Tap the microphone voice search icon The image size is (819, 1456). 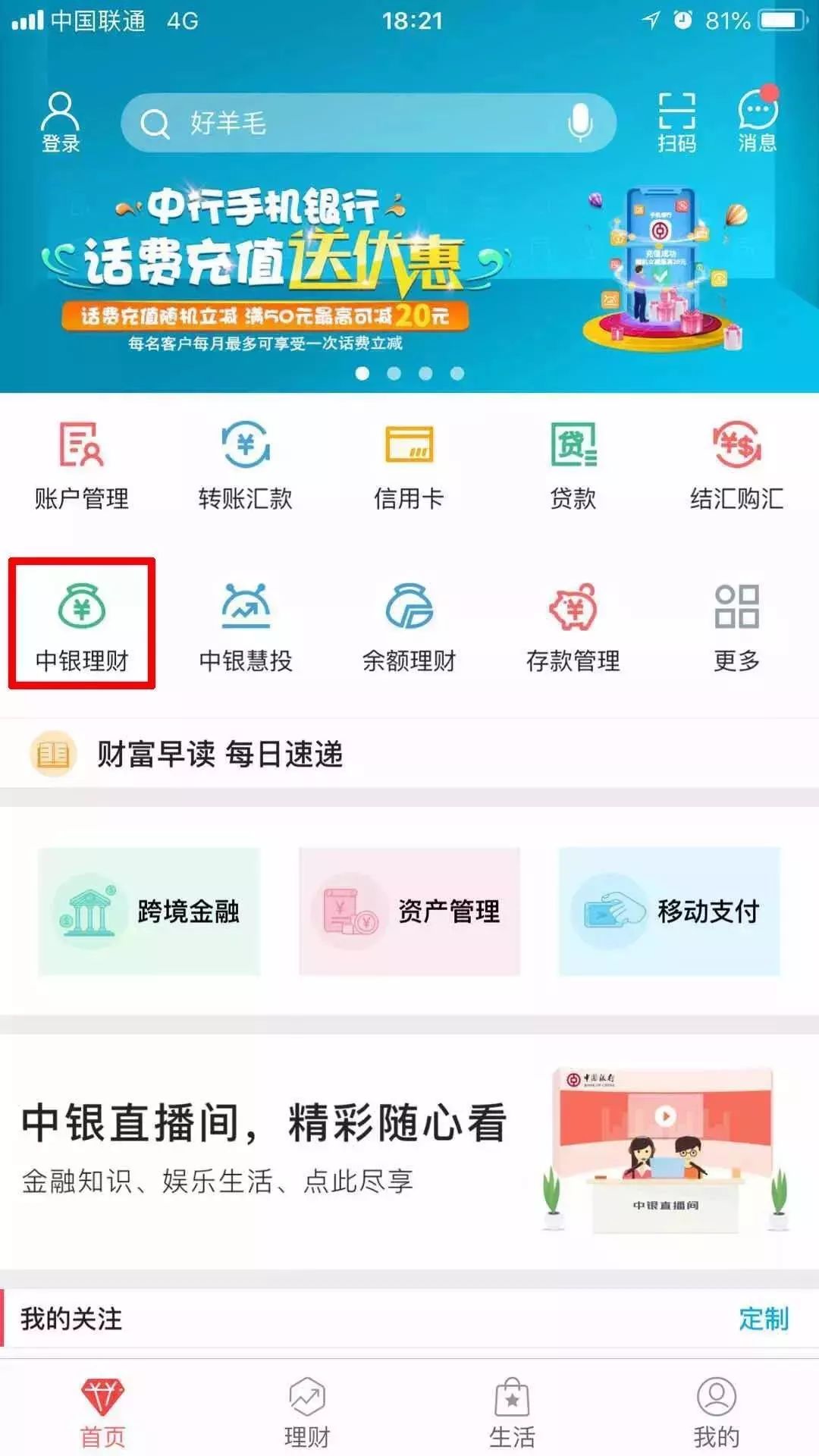point(580,123)
